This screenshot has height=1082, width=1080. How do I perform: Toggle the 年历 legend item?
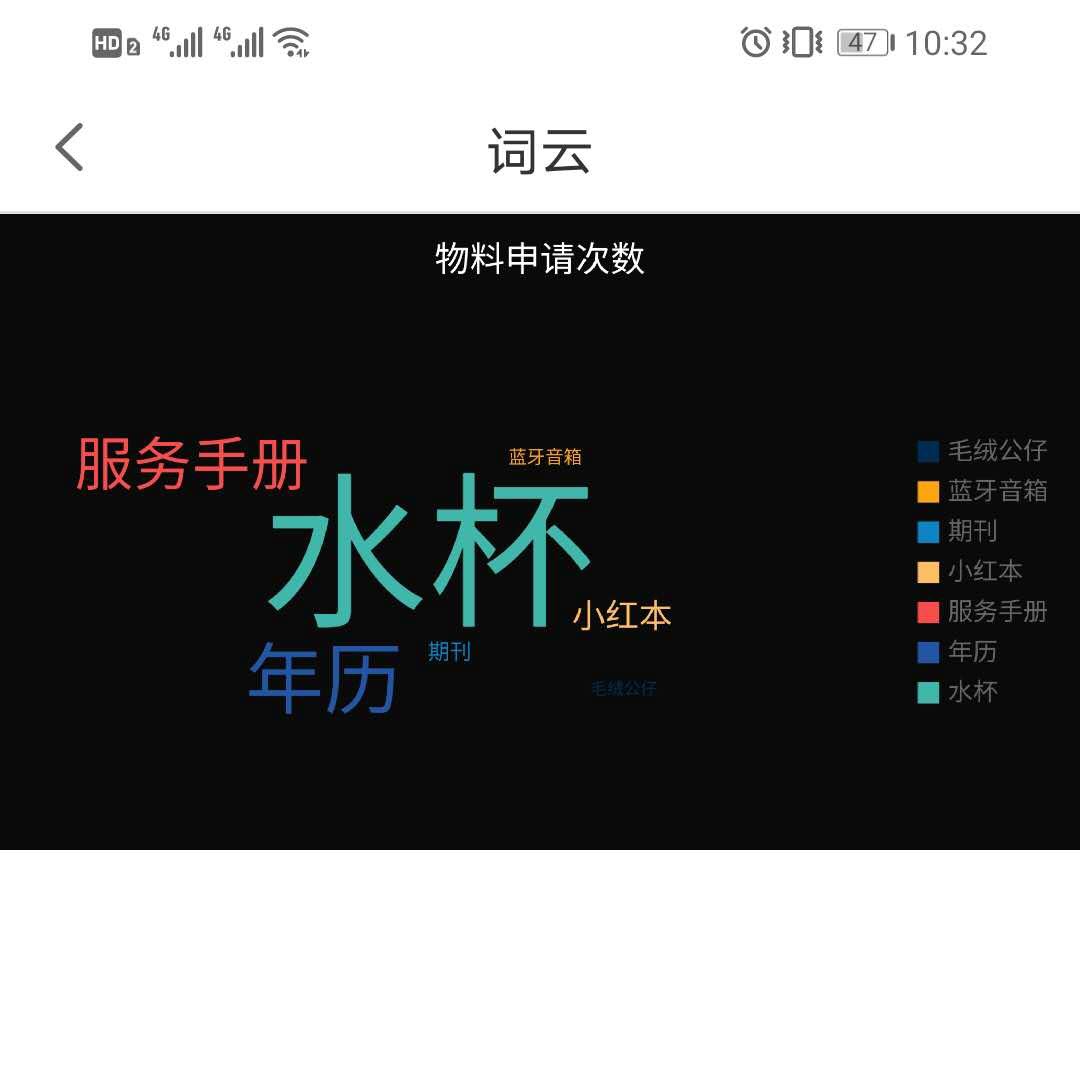958,651
